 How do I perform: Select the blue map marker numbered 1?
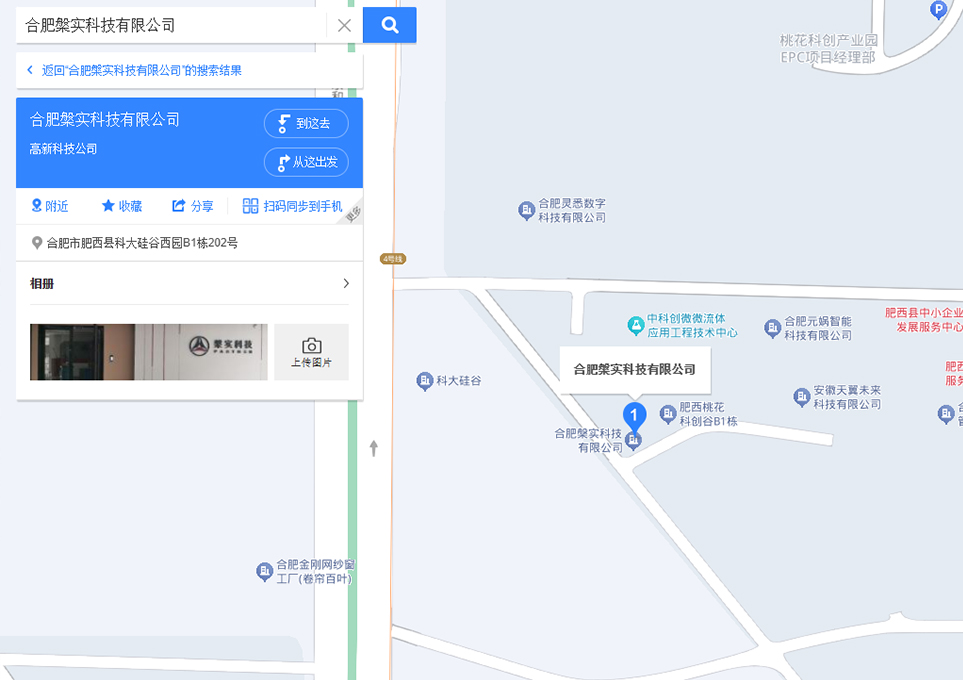point(634,413)
